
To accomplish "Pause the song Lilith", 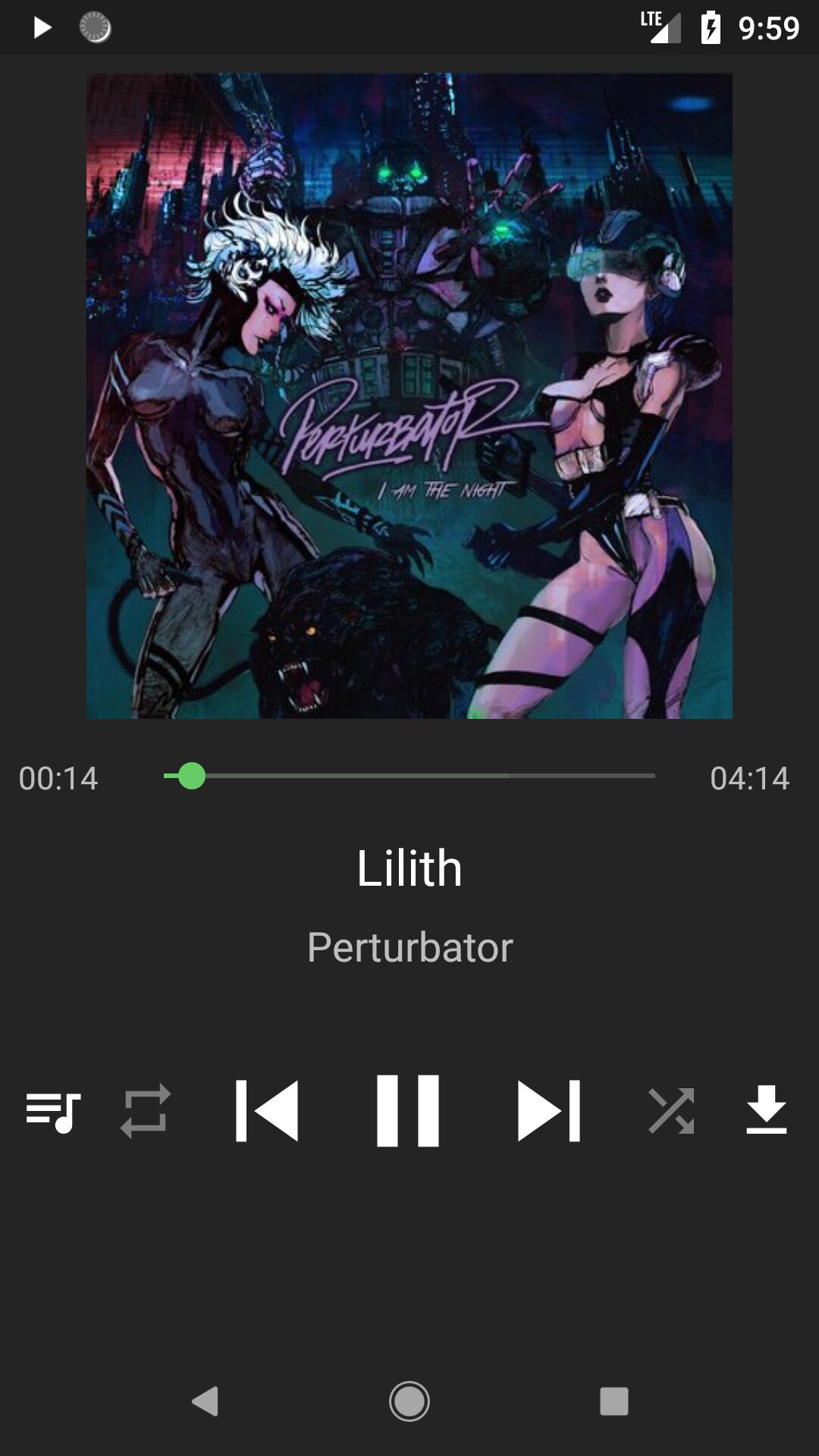I will (408, 1111).
